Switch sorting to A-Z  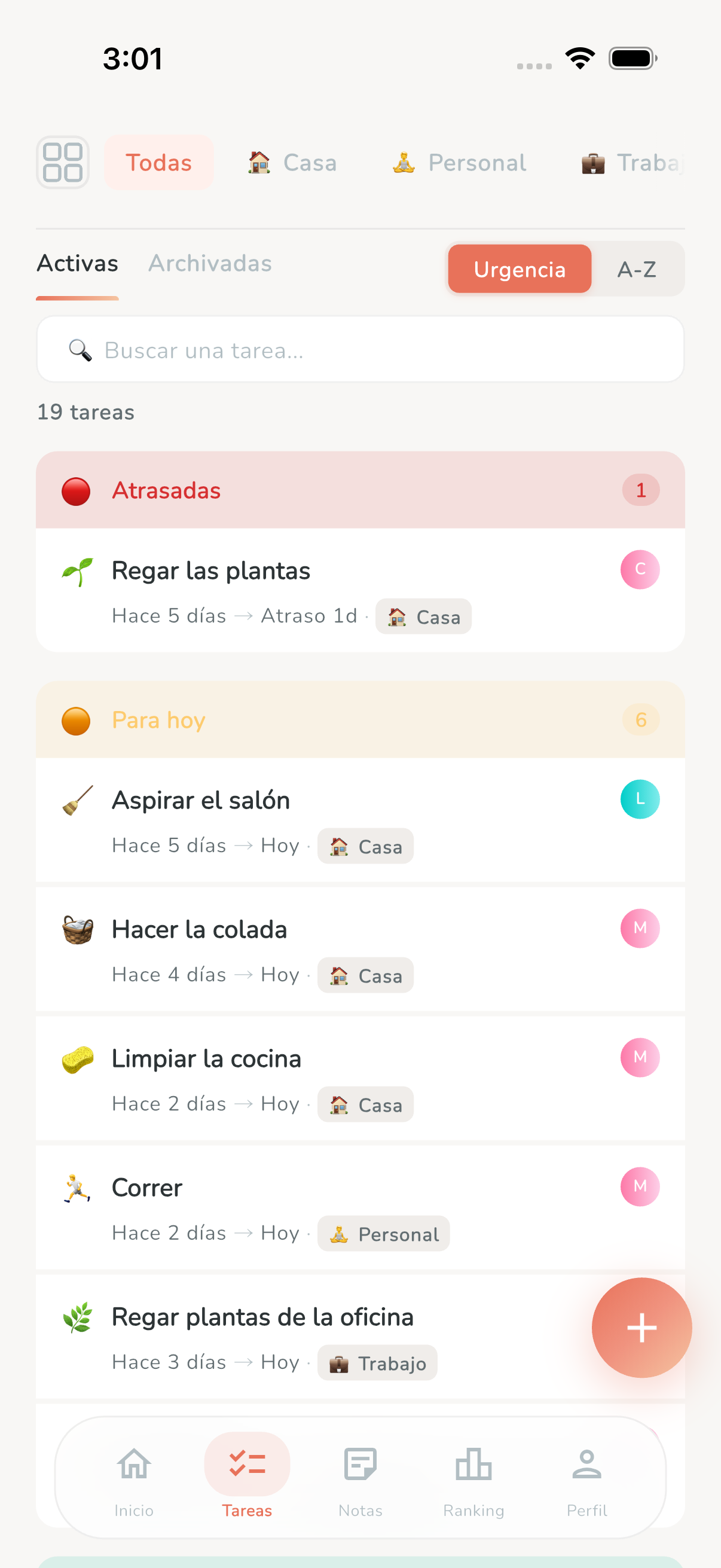638,269
